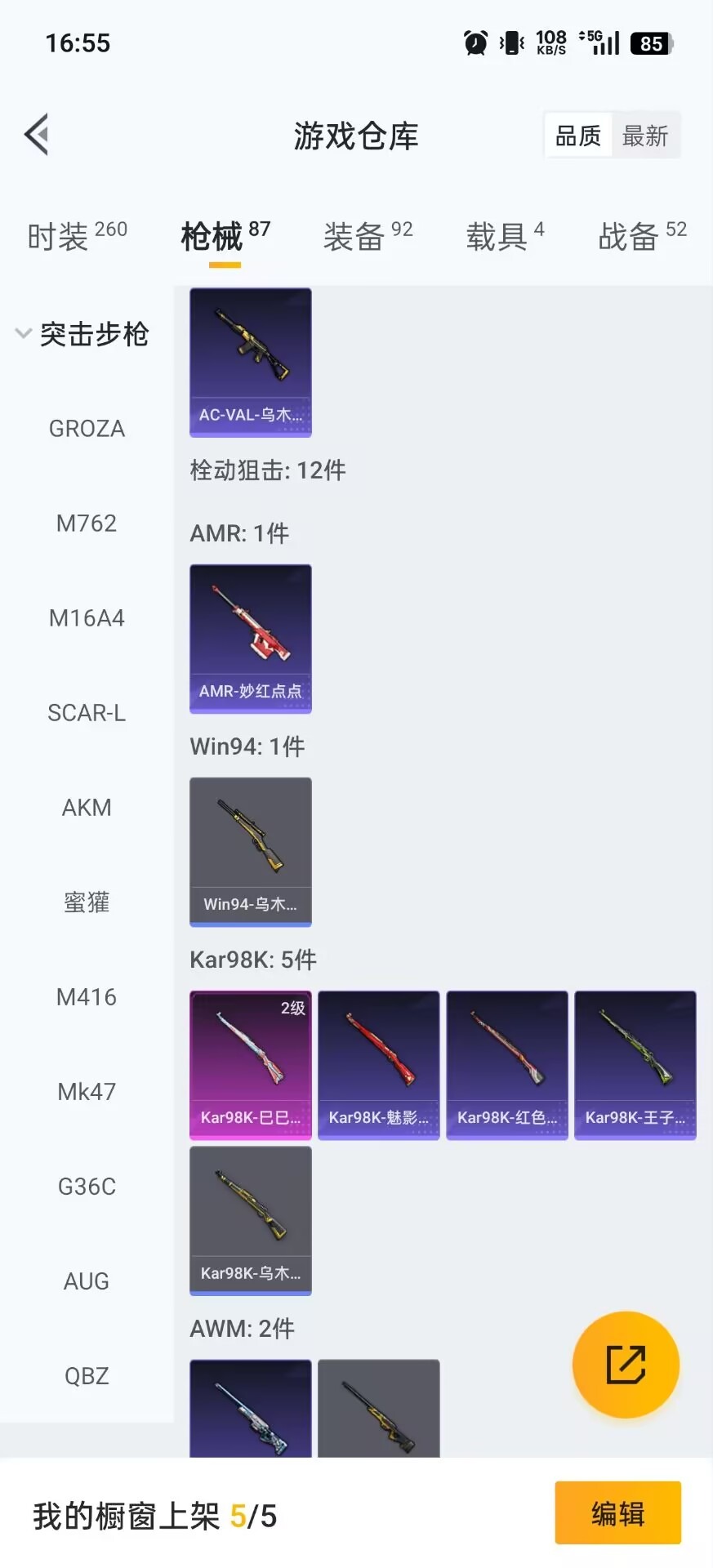Select the Kar98K-魅影 red skin
This screenshot has width=713, height=1568.
tap(378, 1065)
